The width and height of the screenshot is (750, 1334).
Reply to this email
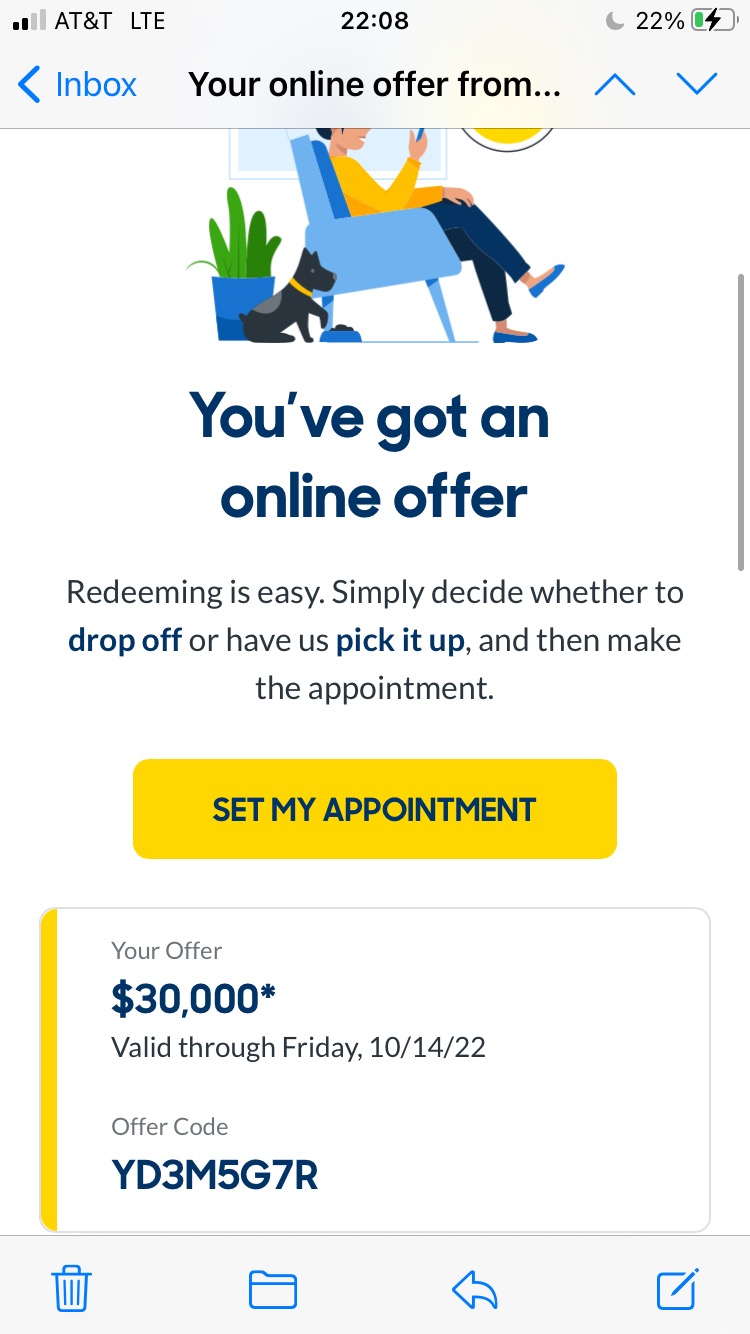[474, 1288]
